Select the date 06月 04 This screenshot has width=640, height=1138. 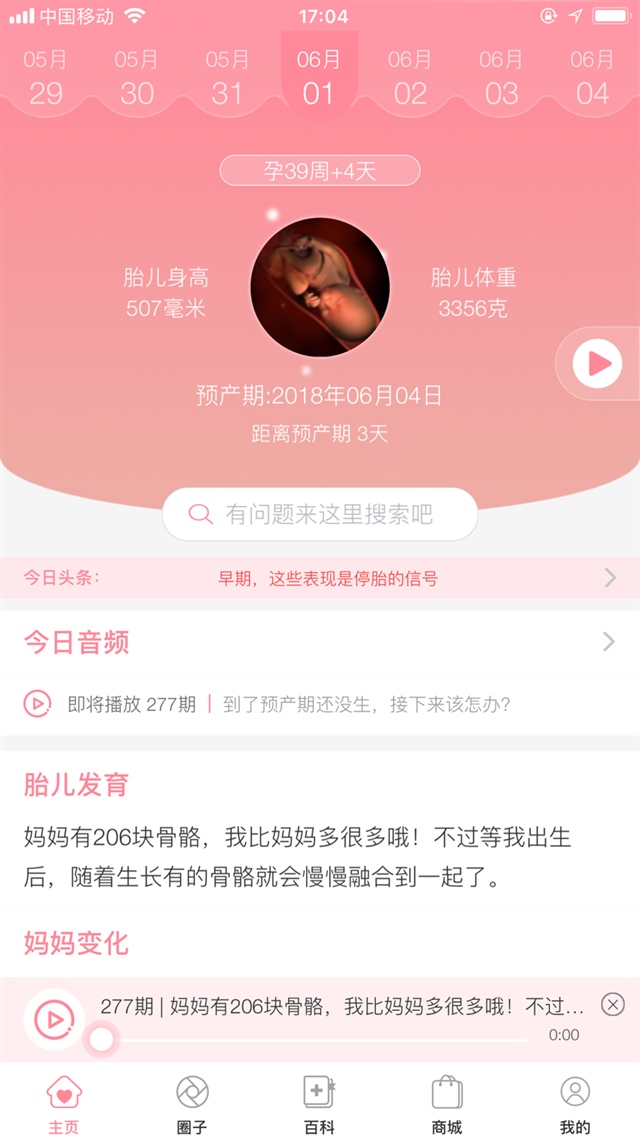pyautogui.click(x=592, y=77)
